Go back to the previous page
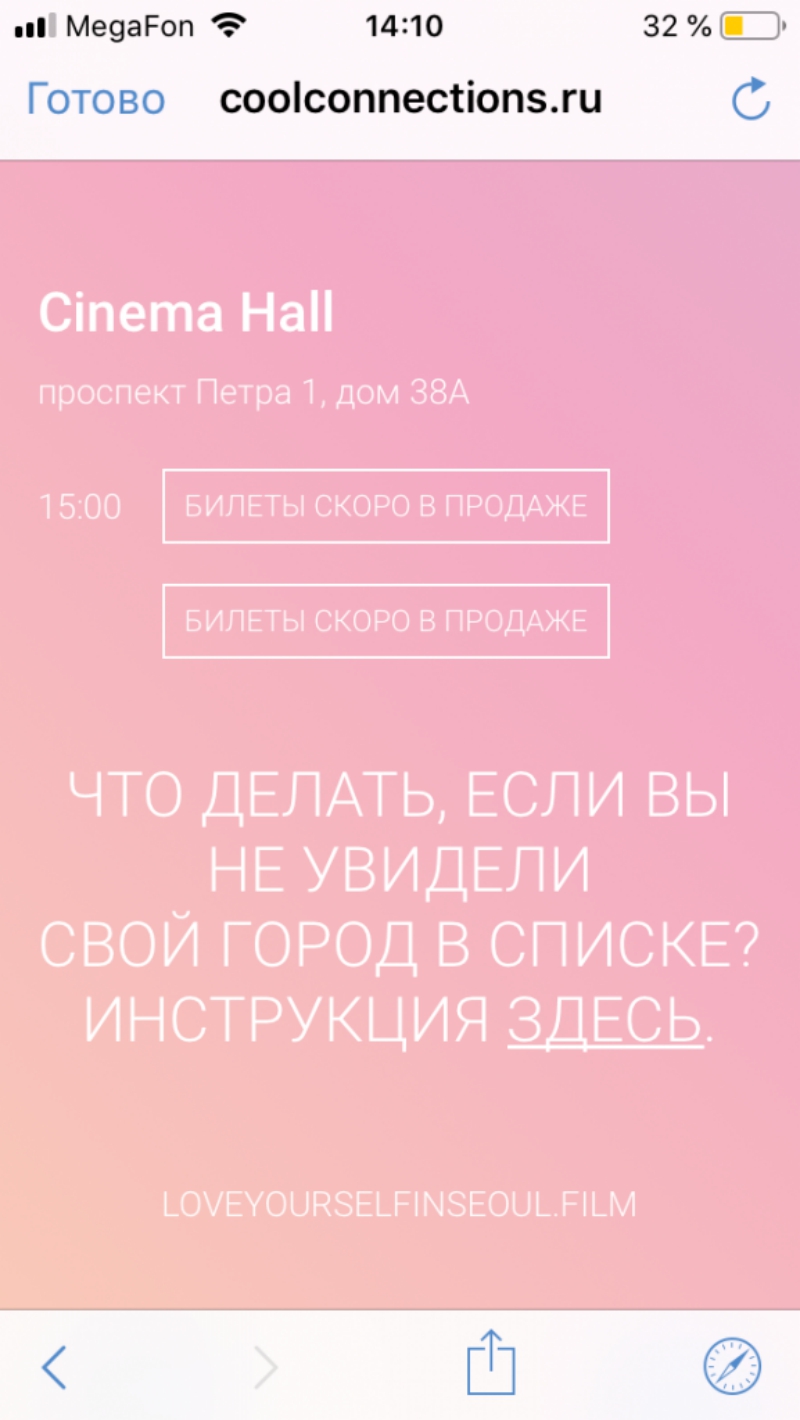Screen dimensions: 800x1420 (x=54, y=1366)
